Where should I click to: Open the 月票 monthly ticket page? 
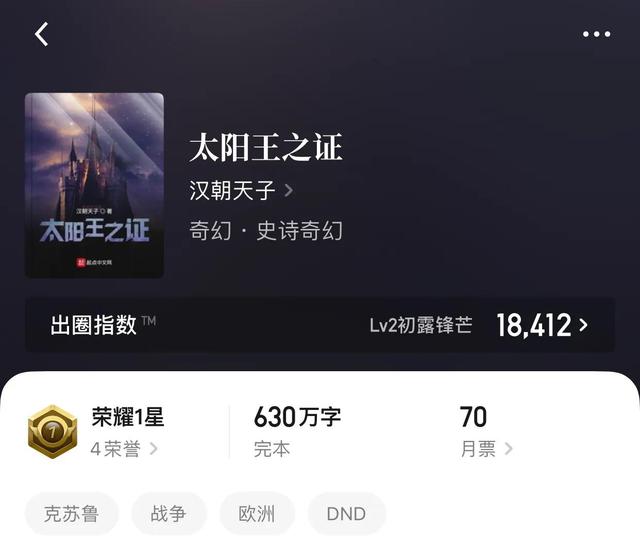coord(486,449)
